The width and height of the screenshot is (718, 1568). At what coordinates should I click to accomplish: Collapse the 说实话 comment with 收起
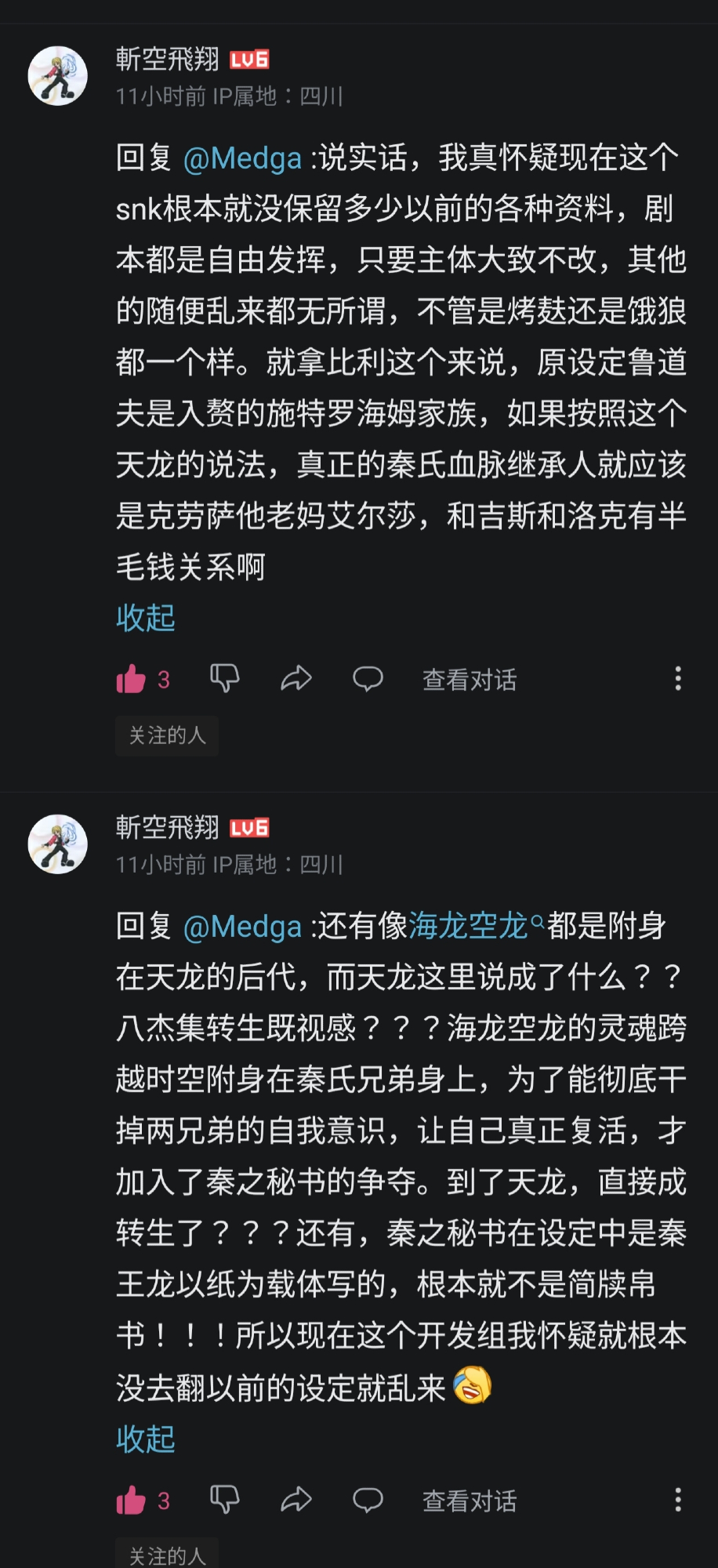click(146, 618)
